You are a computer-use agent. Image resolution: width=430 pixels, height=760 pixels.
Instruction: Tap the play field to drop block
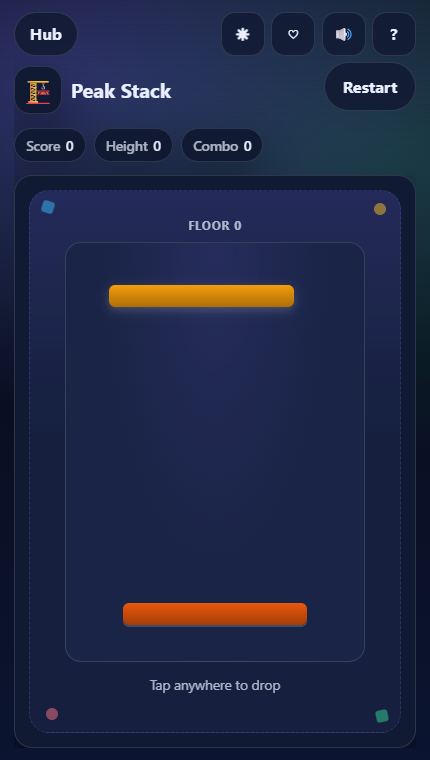pyautogui.click(x=215, y=452)
